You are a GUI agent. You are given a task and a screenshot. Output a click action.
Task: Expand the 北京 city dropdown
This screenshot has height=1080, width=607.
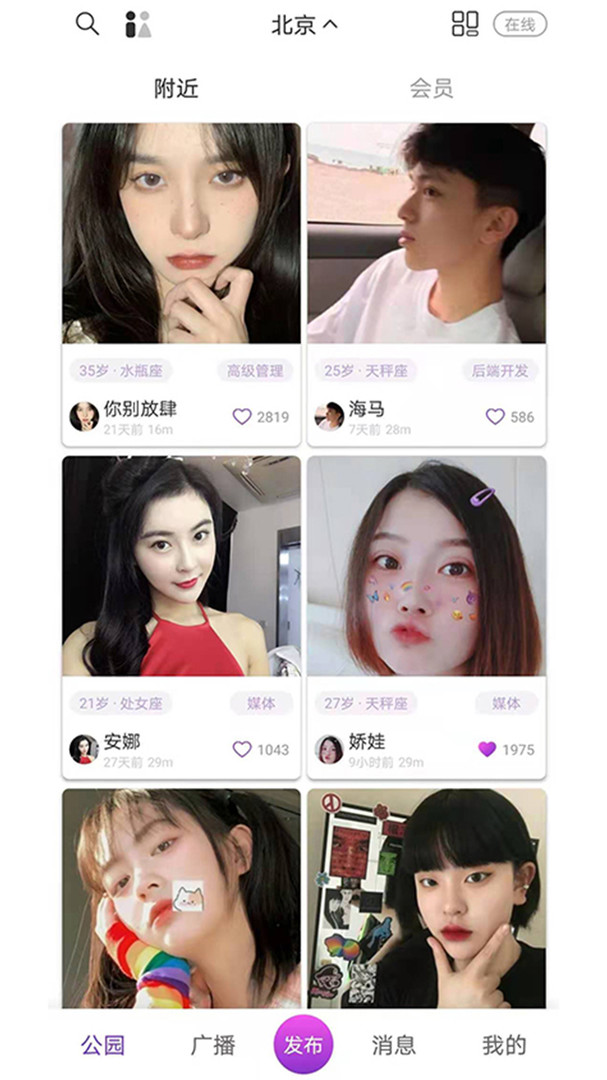point(304,25)
